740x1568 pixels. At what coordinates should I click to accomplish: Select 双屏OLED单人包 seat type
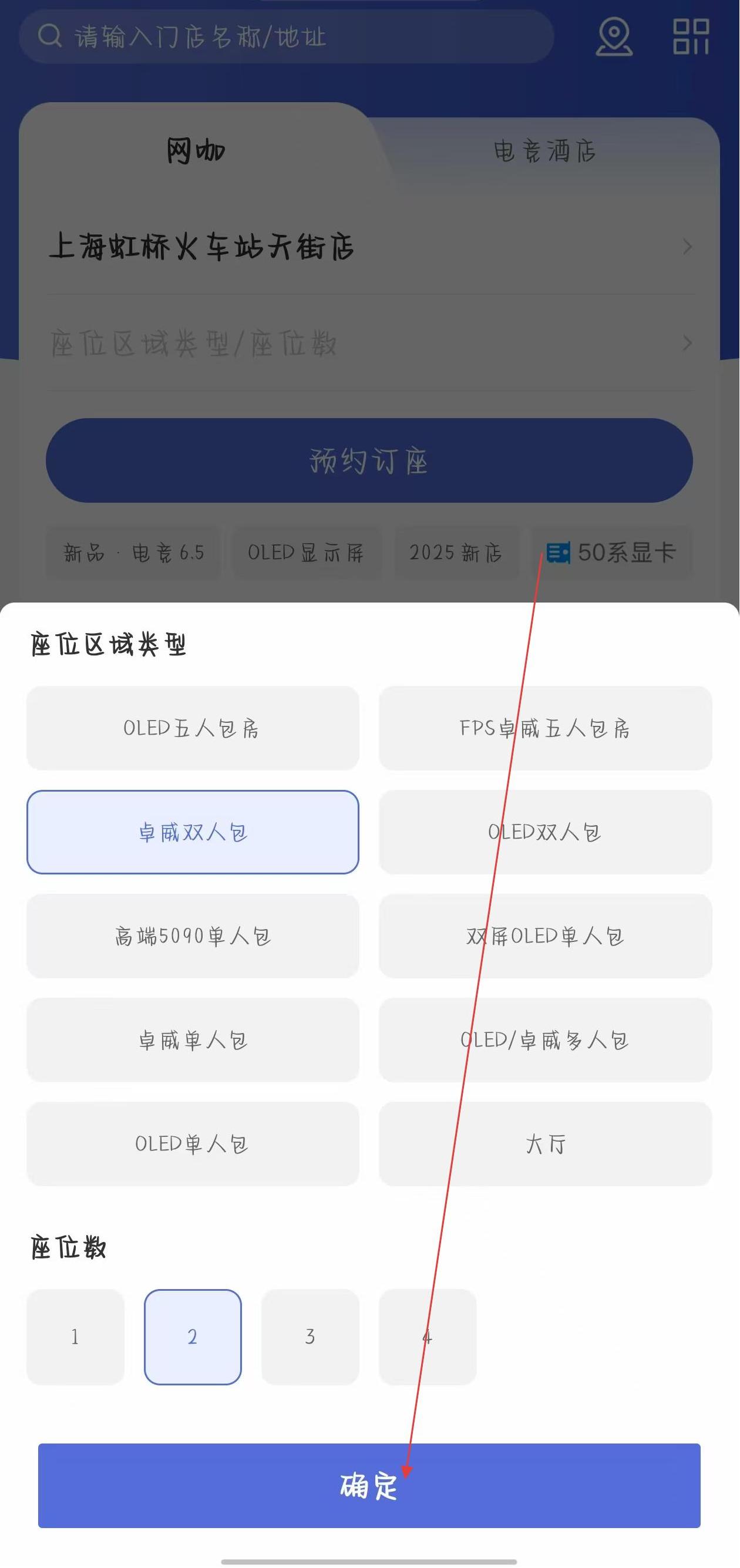pyautogui.click(x=544, y=936)
